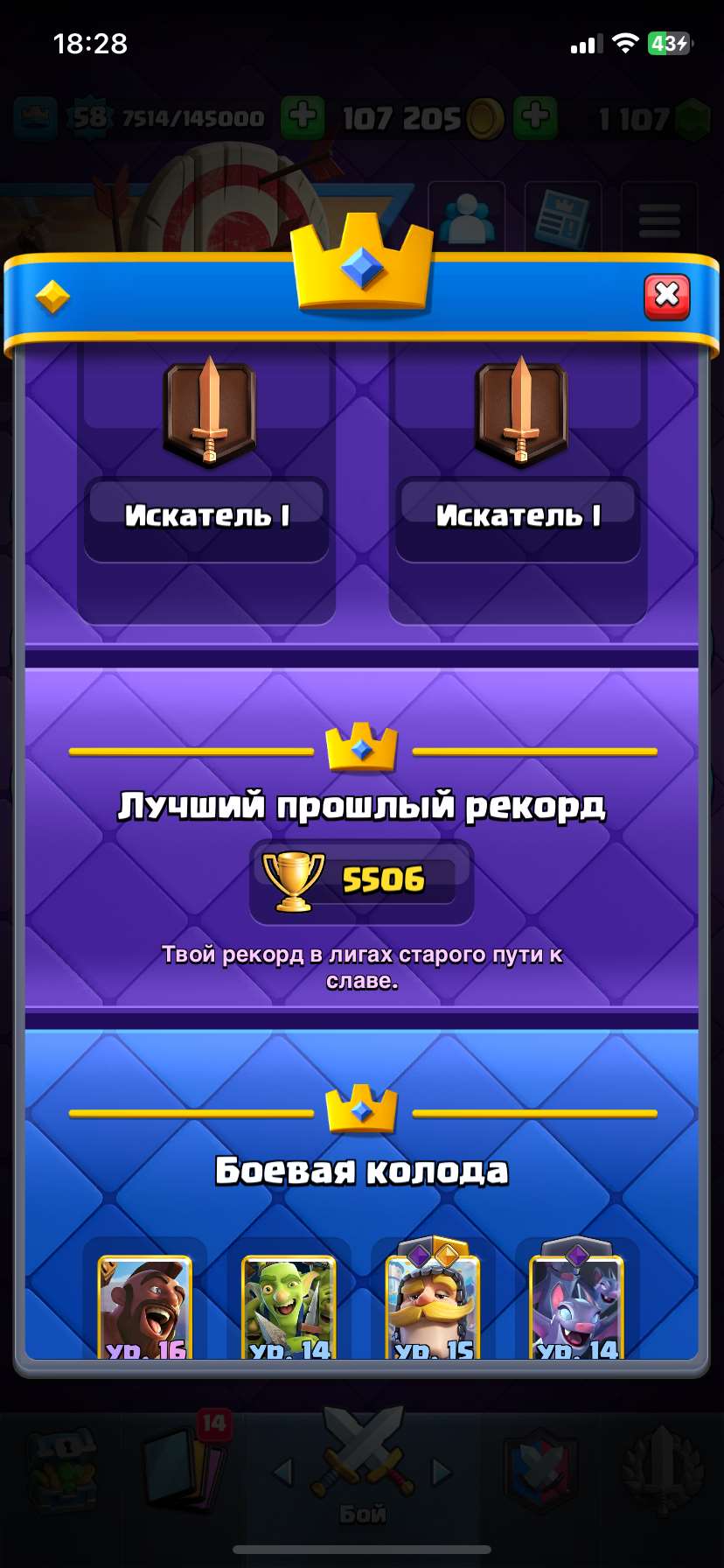Select the Hog Rider level 16 card

(x=144, y=1304)
